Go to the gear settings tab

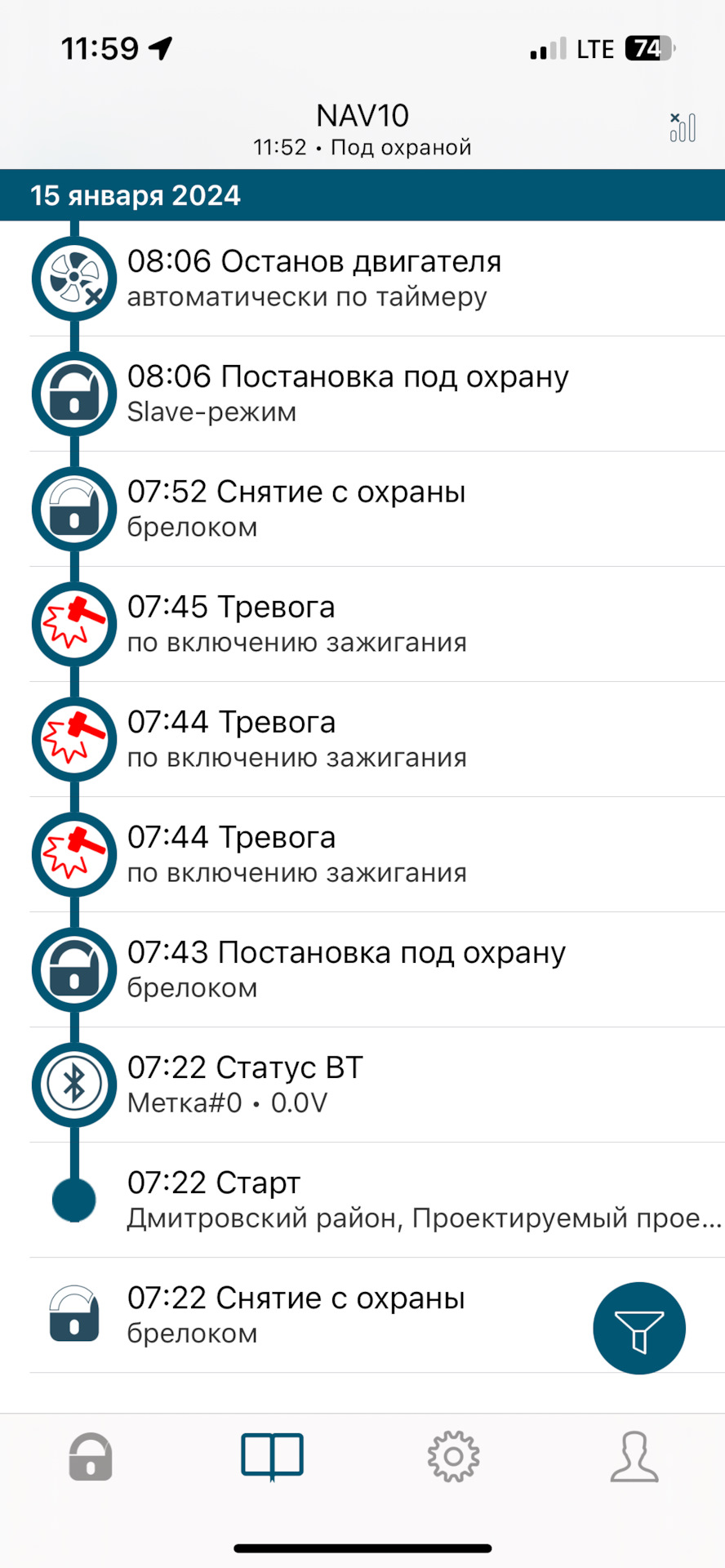453,1457
